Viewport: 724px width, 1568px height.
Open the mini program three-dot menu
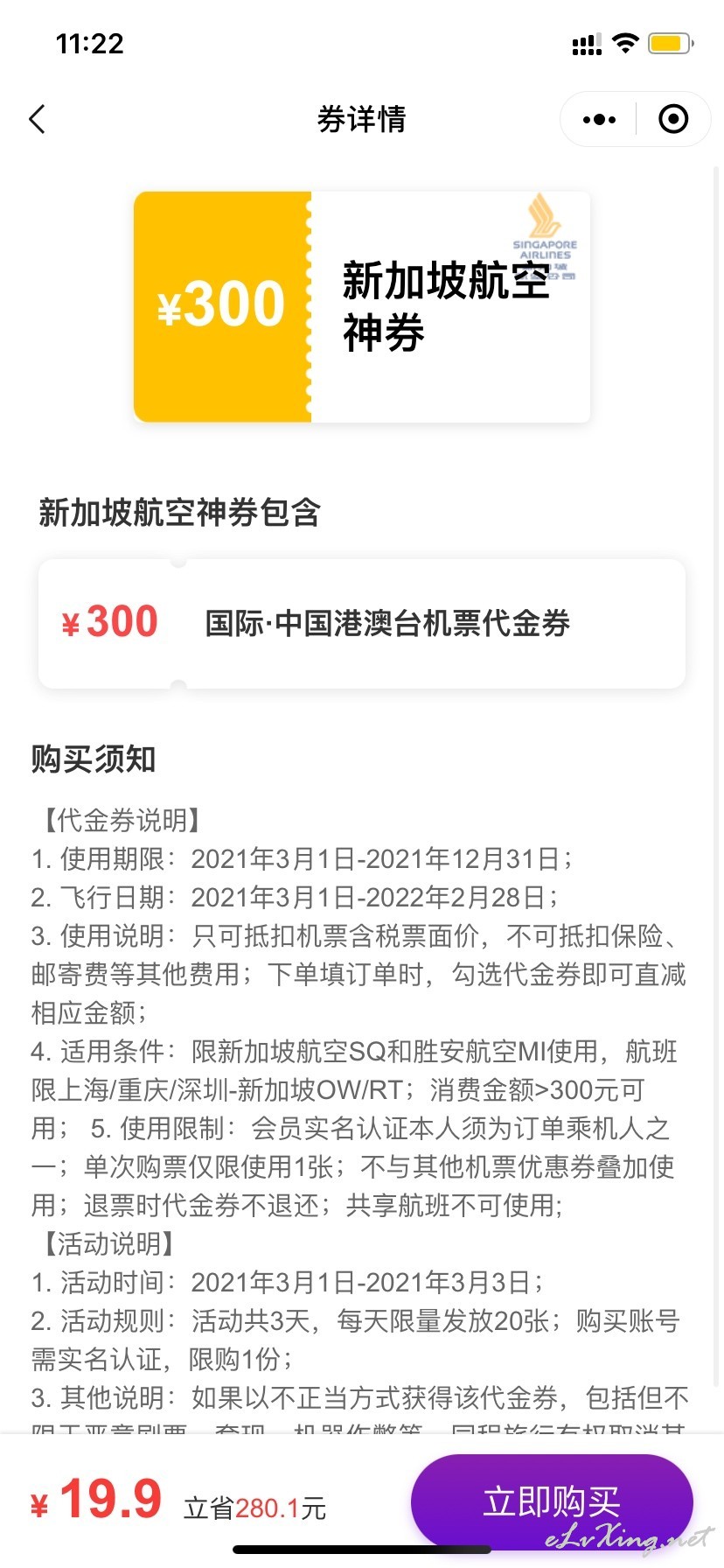[599, 119]
